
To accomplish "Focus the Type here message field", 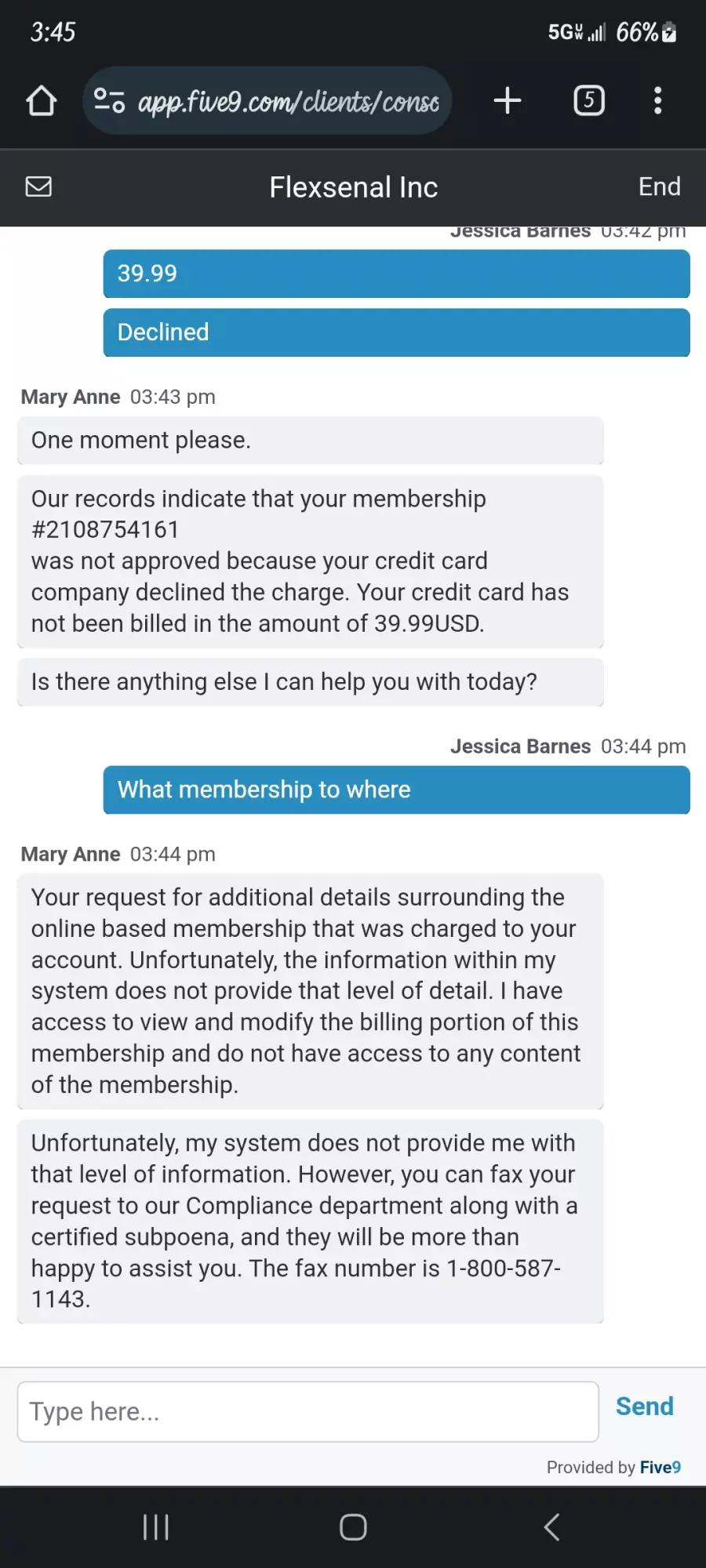I will [308, 1411].
